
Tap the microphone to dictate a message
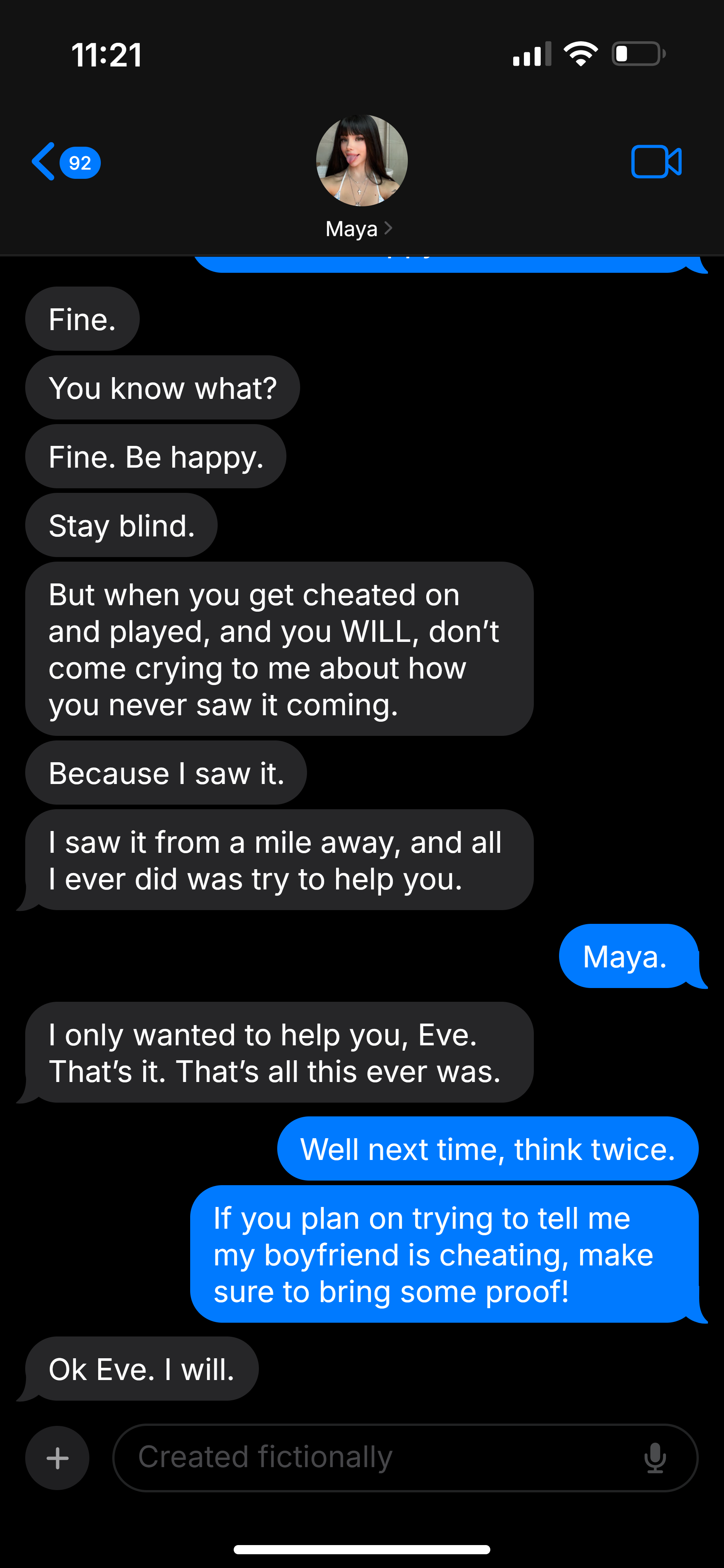655,1458
